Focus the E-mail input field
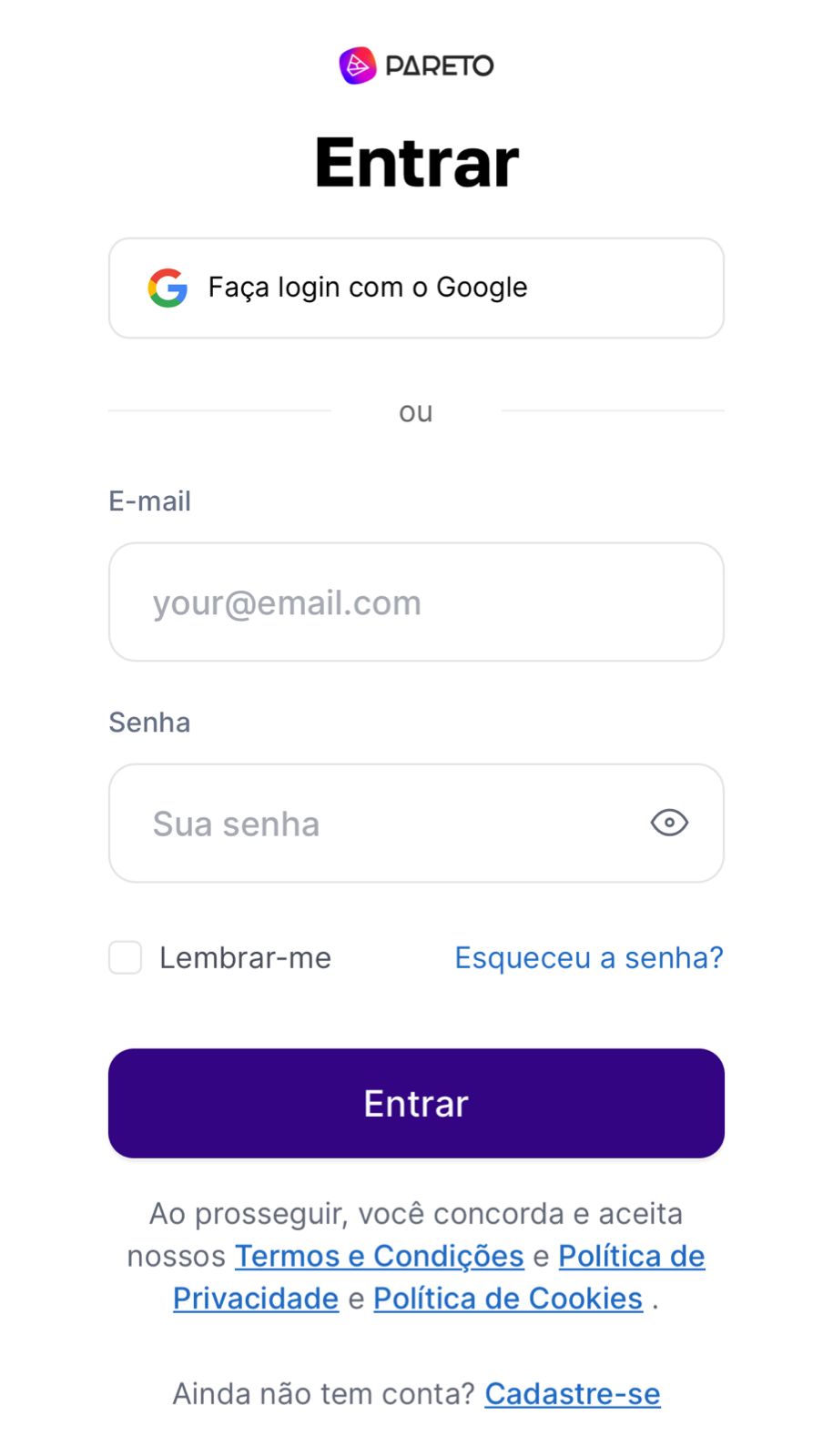Screen dimensions: 833x1456 [416, 602]
